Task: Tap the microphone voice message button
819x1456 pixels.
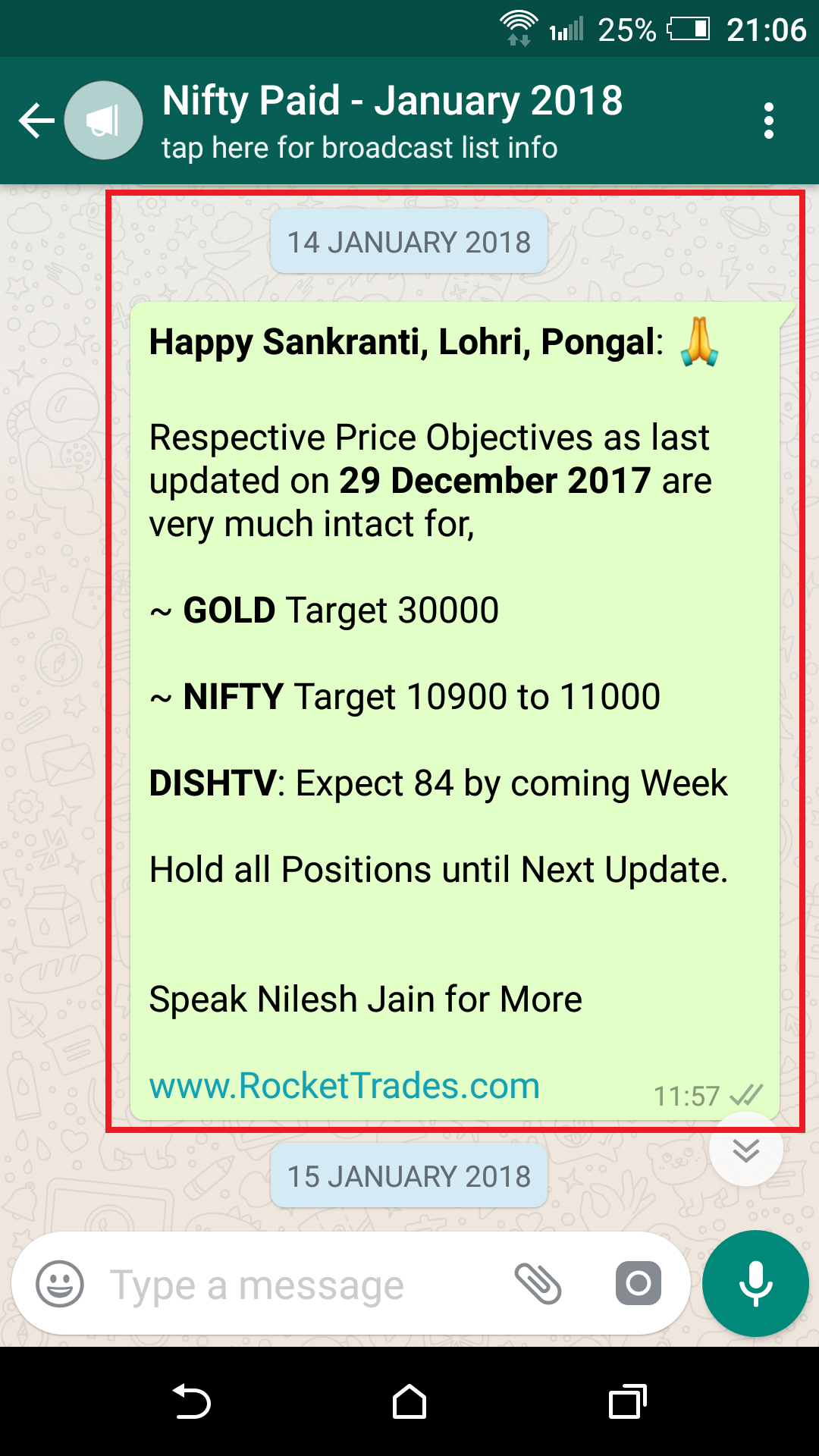Action: (x=755, y=1283)
